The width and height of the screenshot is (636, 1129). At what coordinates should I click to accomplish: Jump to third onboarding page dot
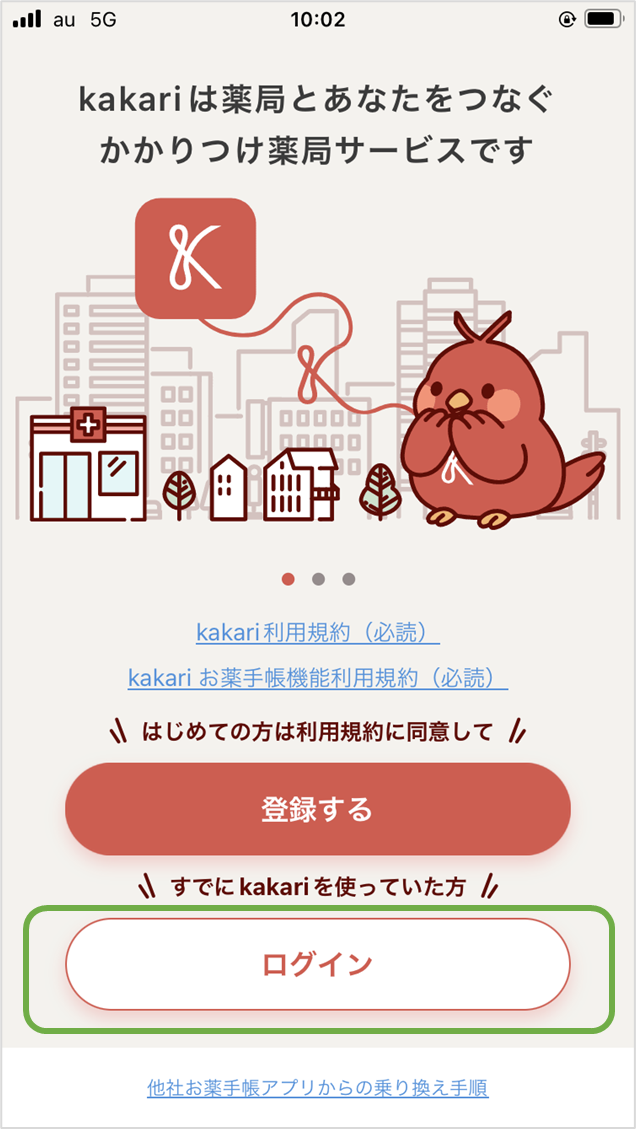(x=348, y=579)
